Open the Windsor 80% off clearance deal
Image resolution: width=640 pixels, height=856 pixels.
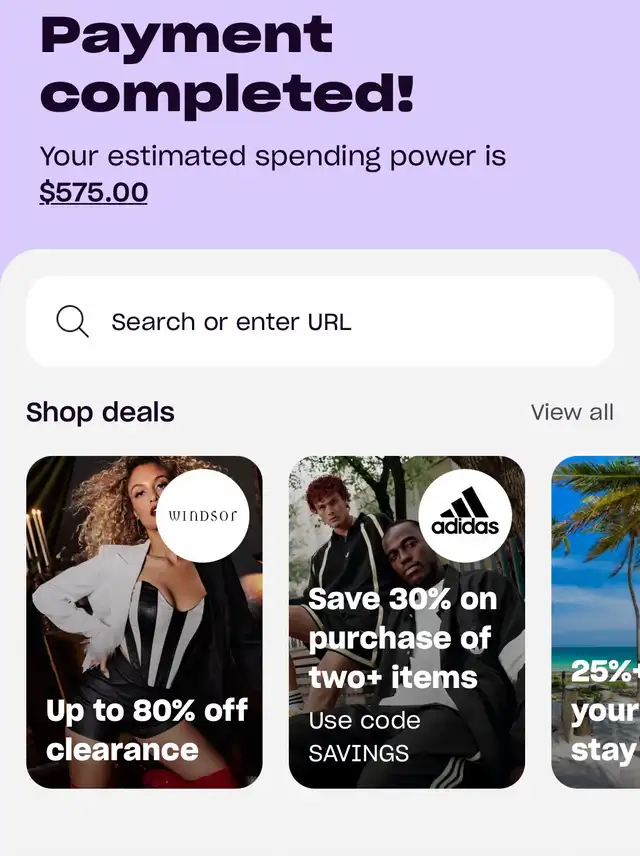[x=144, y=621]
